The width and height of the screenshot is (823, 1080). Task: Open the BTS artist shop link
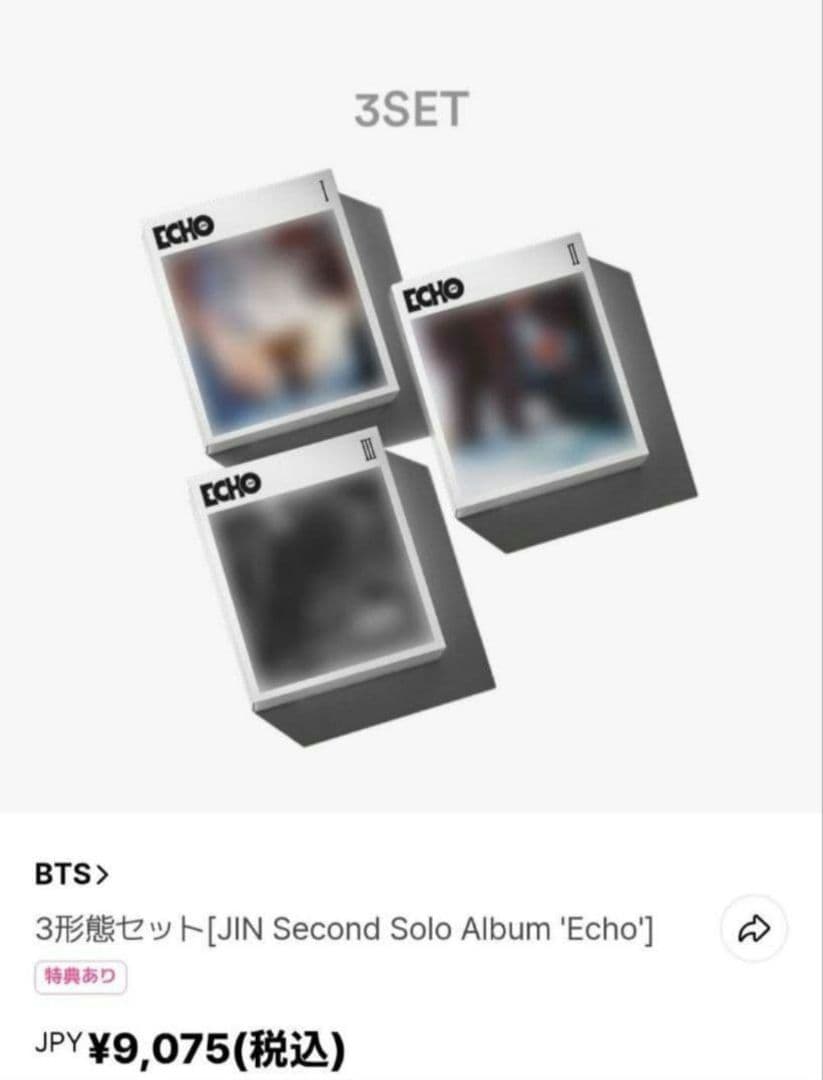70,875
